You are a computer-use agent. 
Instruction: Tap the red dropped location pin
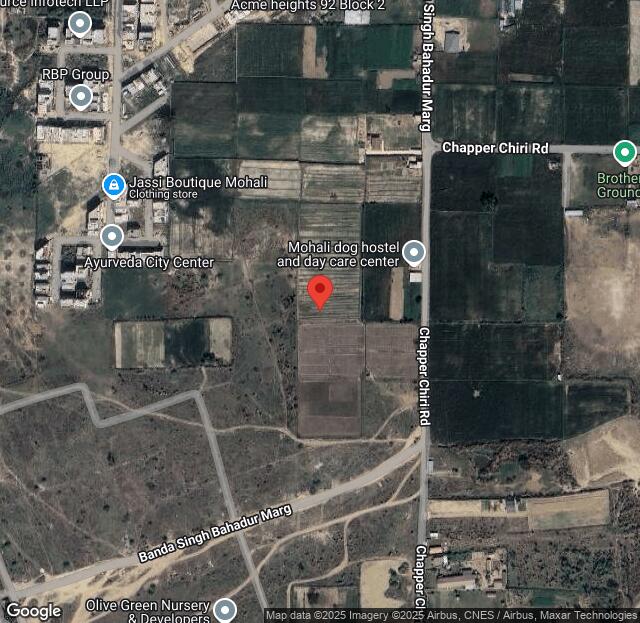[320, 293]
